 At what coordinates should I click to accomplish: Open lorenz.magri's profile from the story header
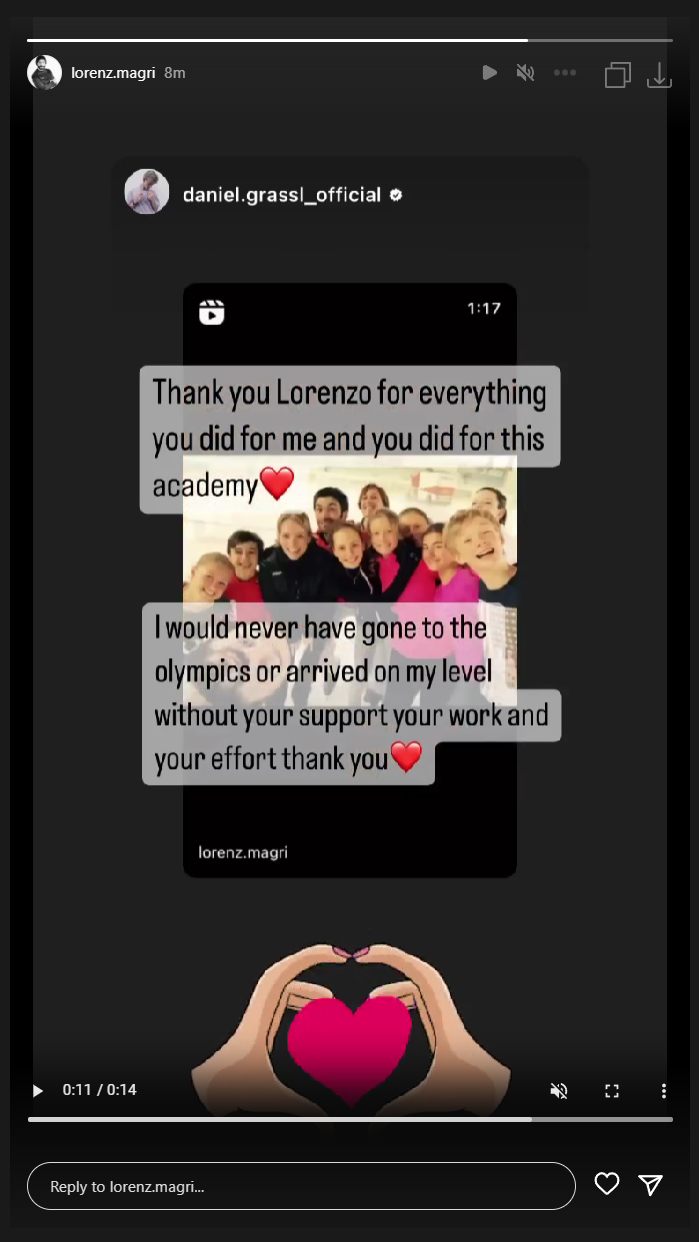pyautogui.click(x=112, y=73)
